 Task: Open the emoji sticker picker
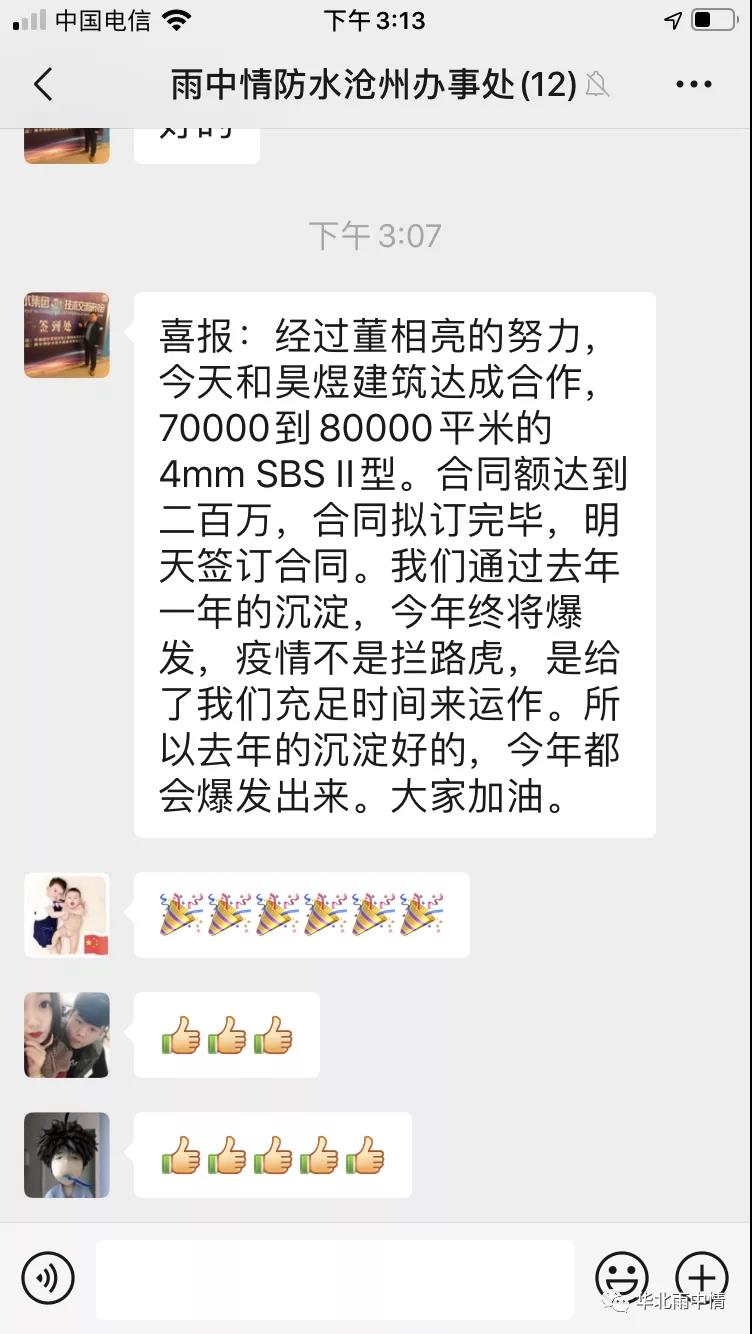pyautogui.click(x=622, y=1277)
